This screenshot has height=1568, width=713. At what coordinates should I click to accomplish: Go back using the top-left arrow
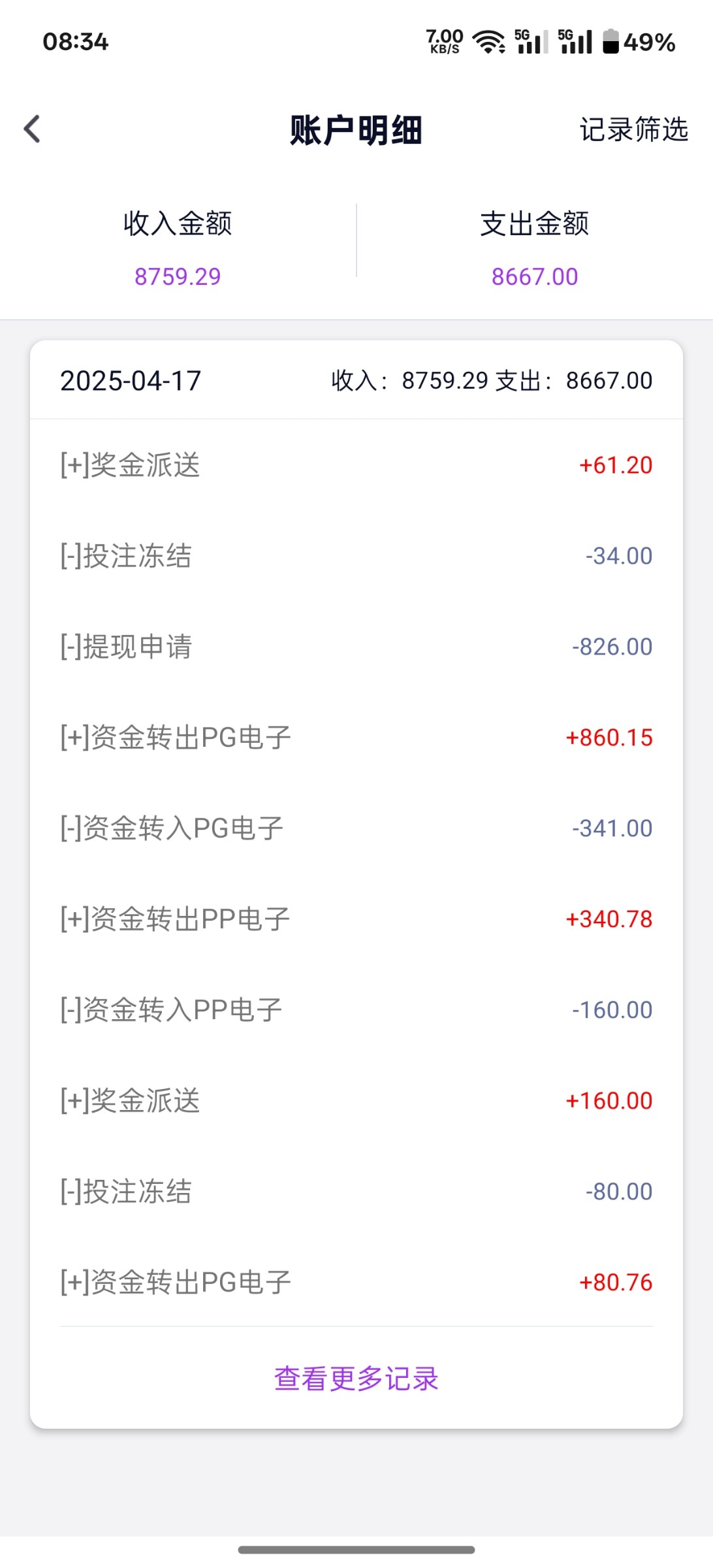[x=33, y=129]
